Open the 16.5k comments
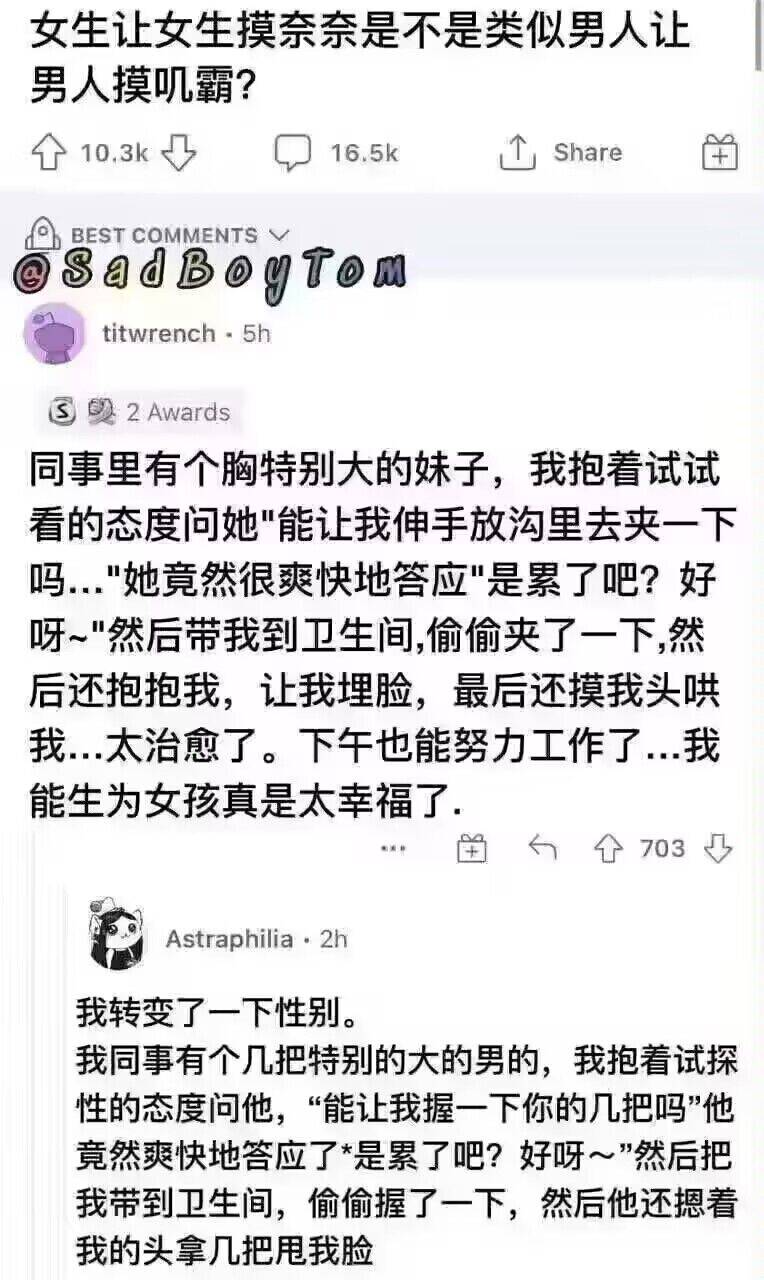The image size is (764, 1280). tap(337, 153)
